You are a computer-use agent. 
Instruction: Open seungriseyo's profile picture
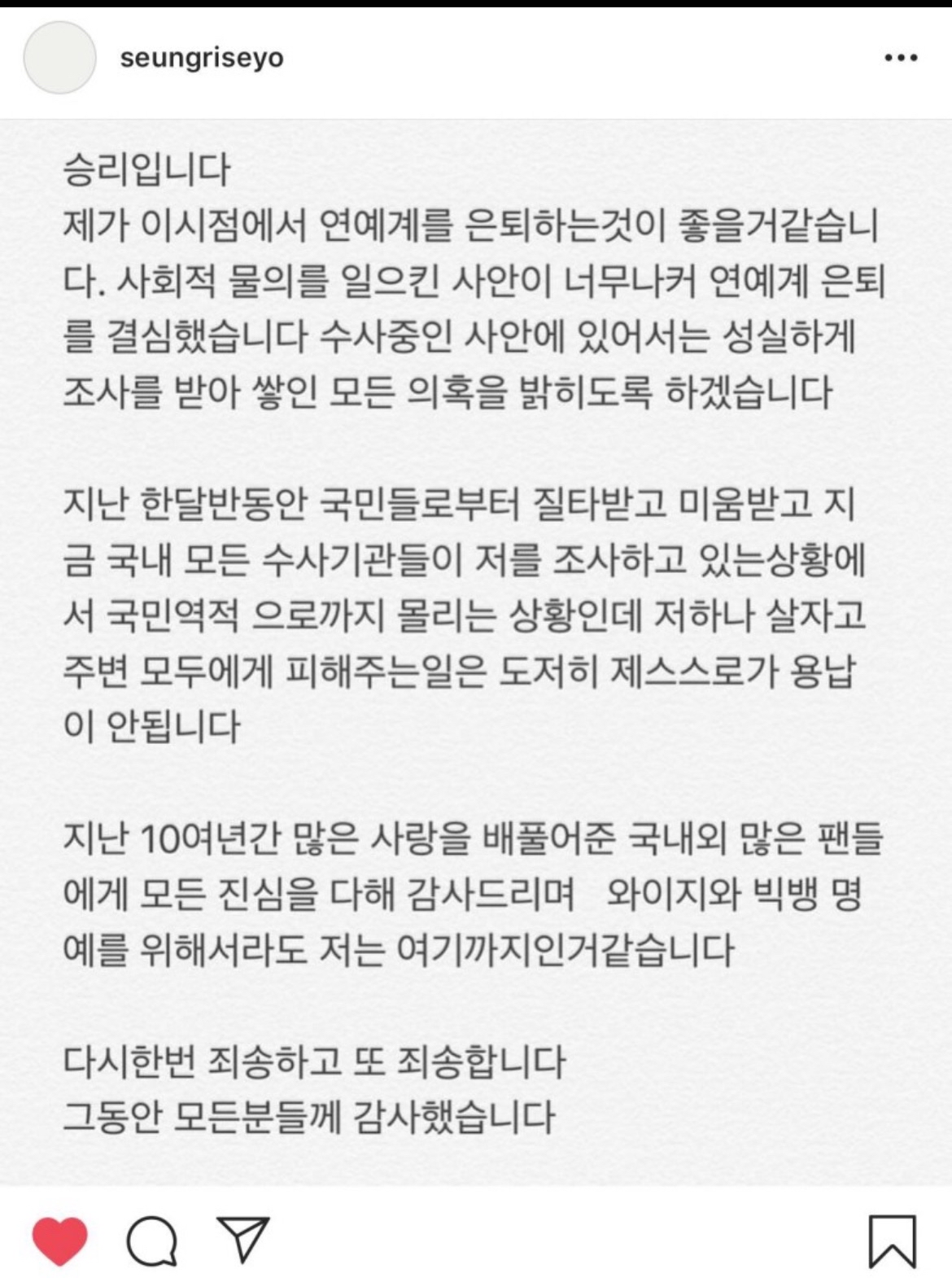click(60, 58)
